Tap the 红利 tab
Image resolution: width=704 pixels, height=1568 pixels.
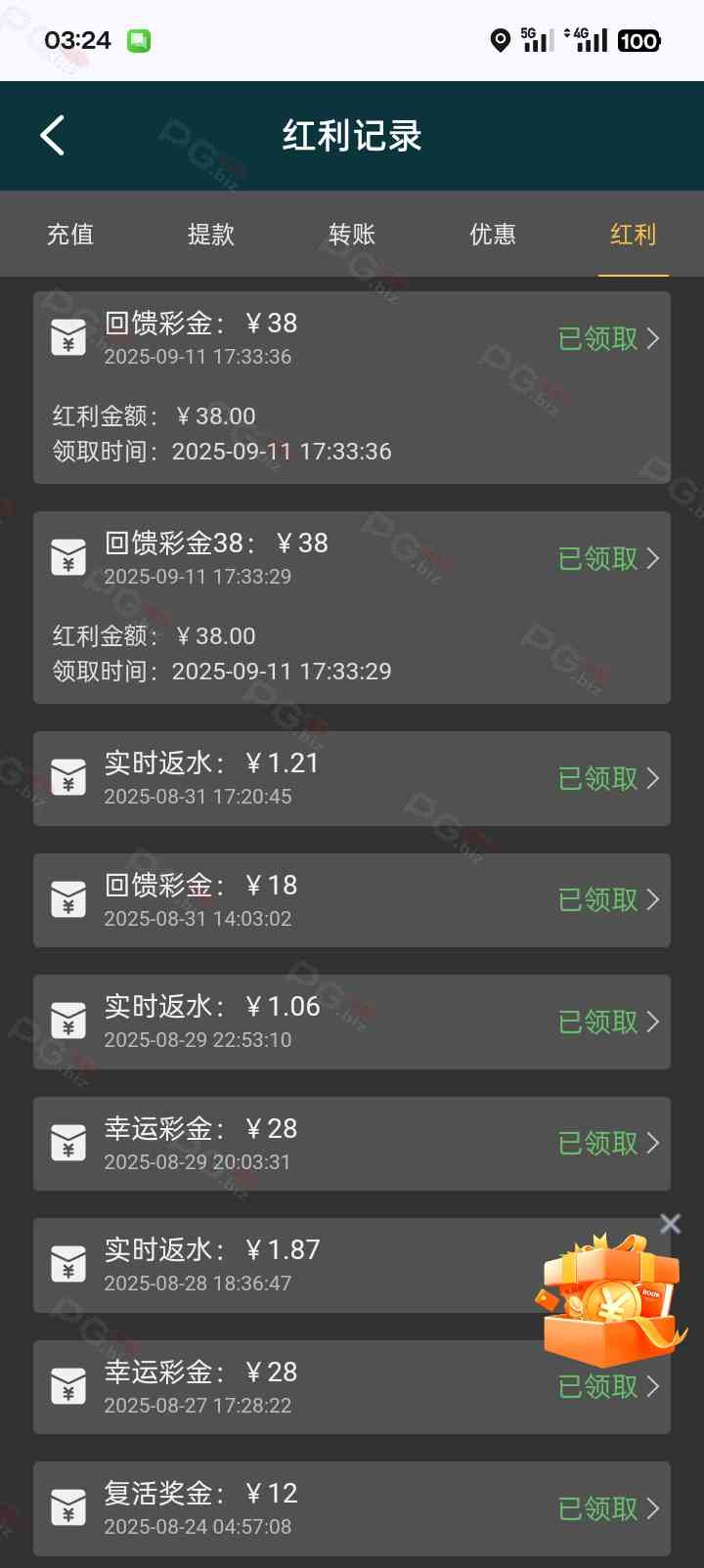pyautogui.click(x=633, y=235)
